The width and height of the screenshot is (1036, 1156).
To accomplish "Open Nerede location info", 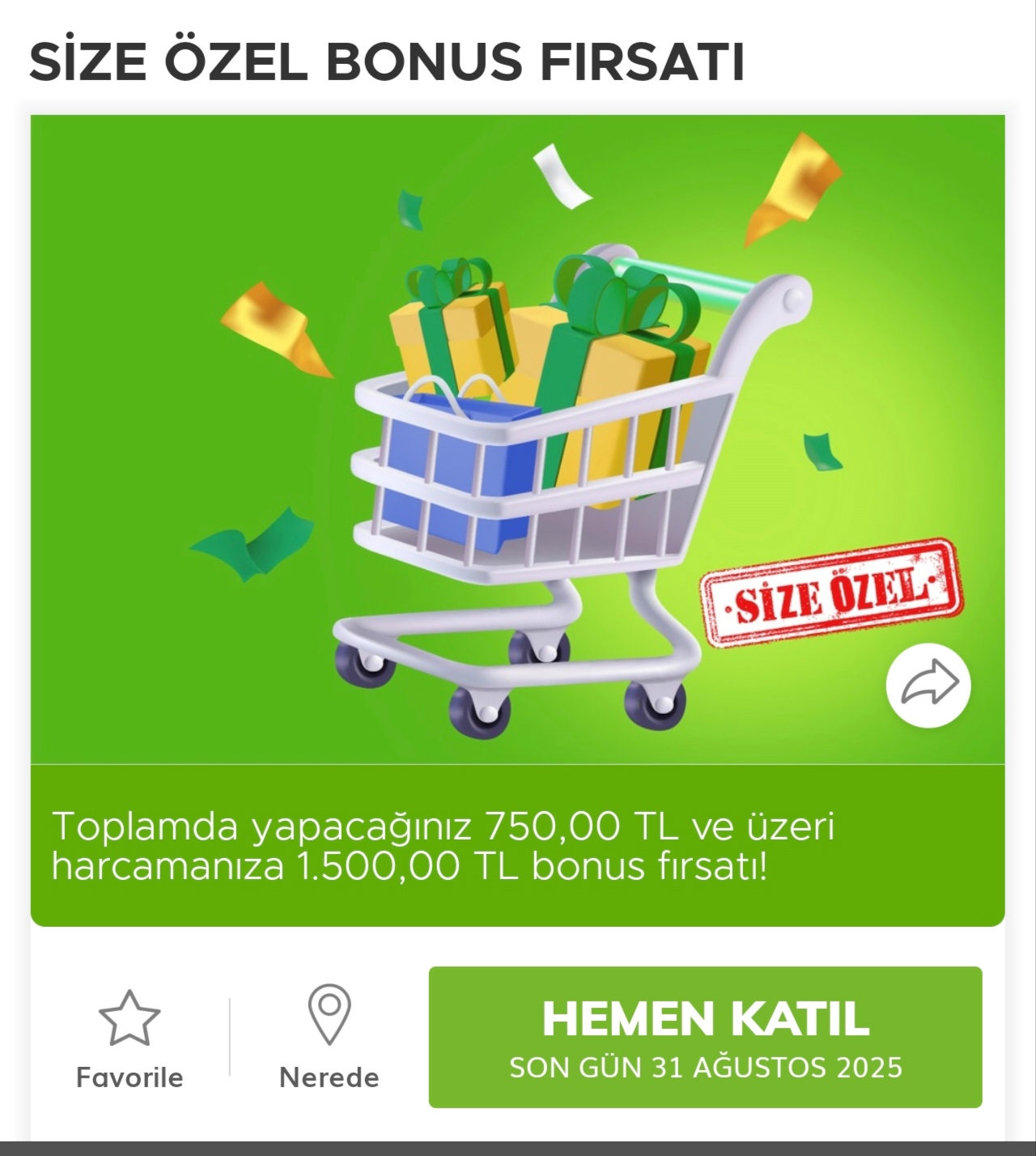I will pyautogui.click(x=329, y=1039).
